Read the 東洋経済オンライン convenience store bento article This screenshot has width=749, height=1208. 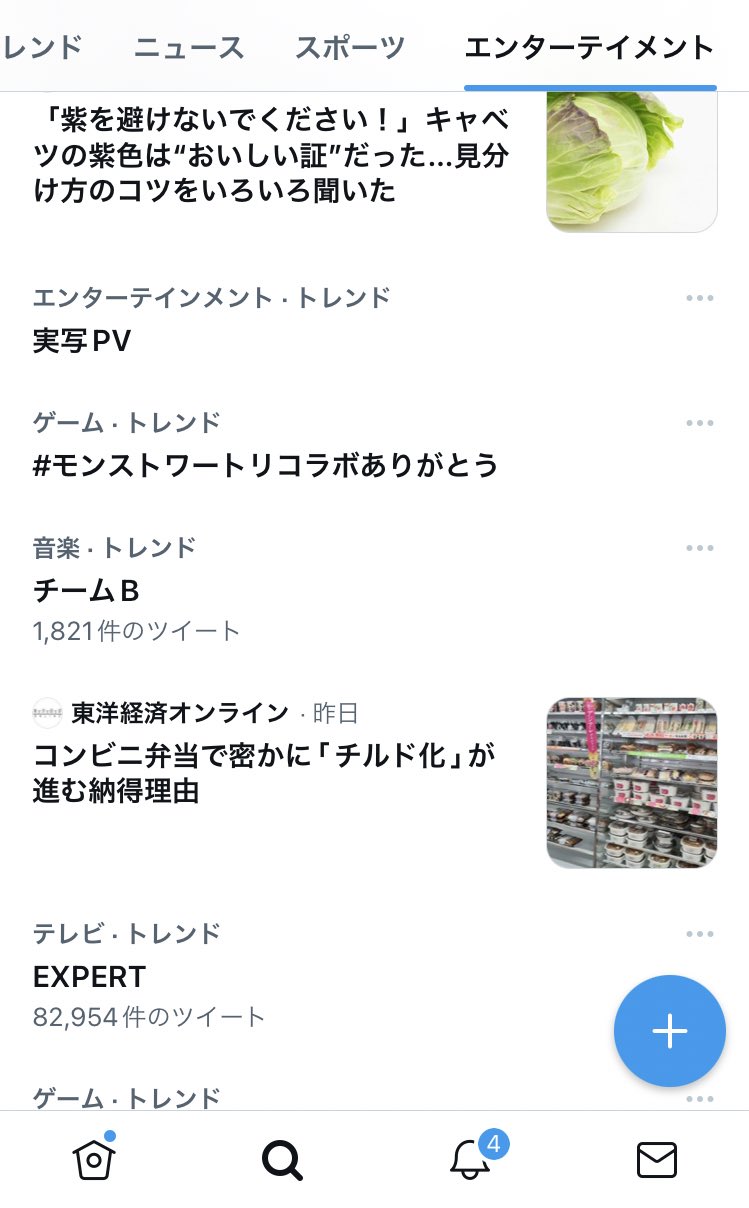pyautogui.click(x=265, y=772)
